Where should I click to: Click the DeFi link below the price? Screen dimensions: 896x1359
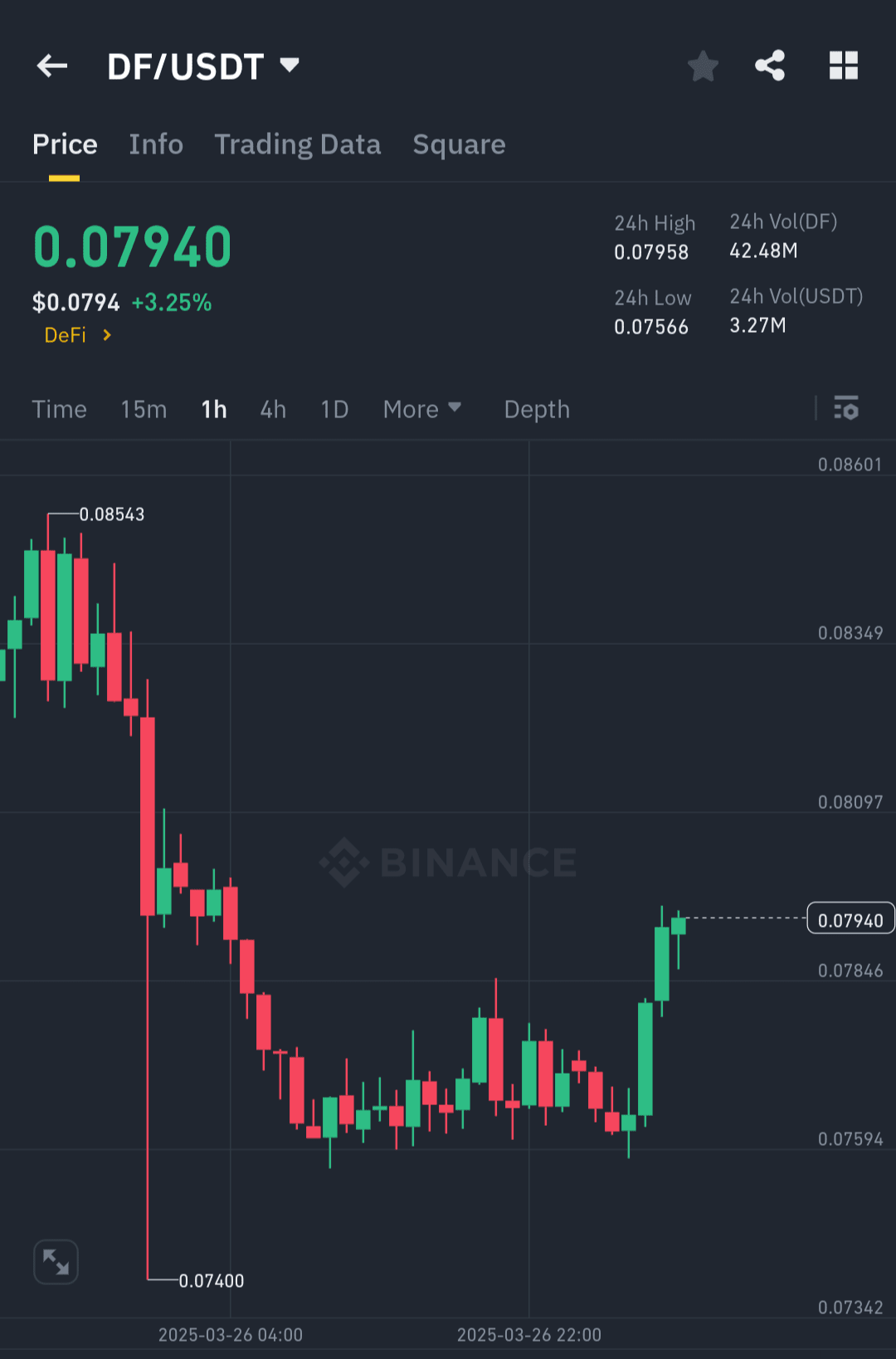click(x=66, y=335)
